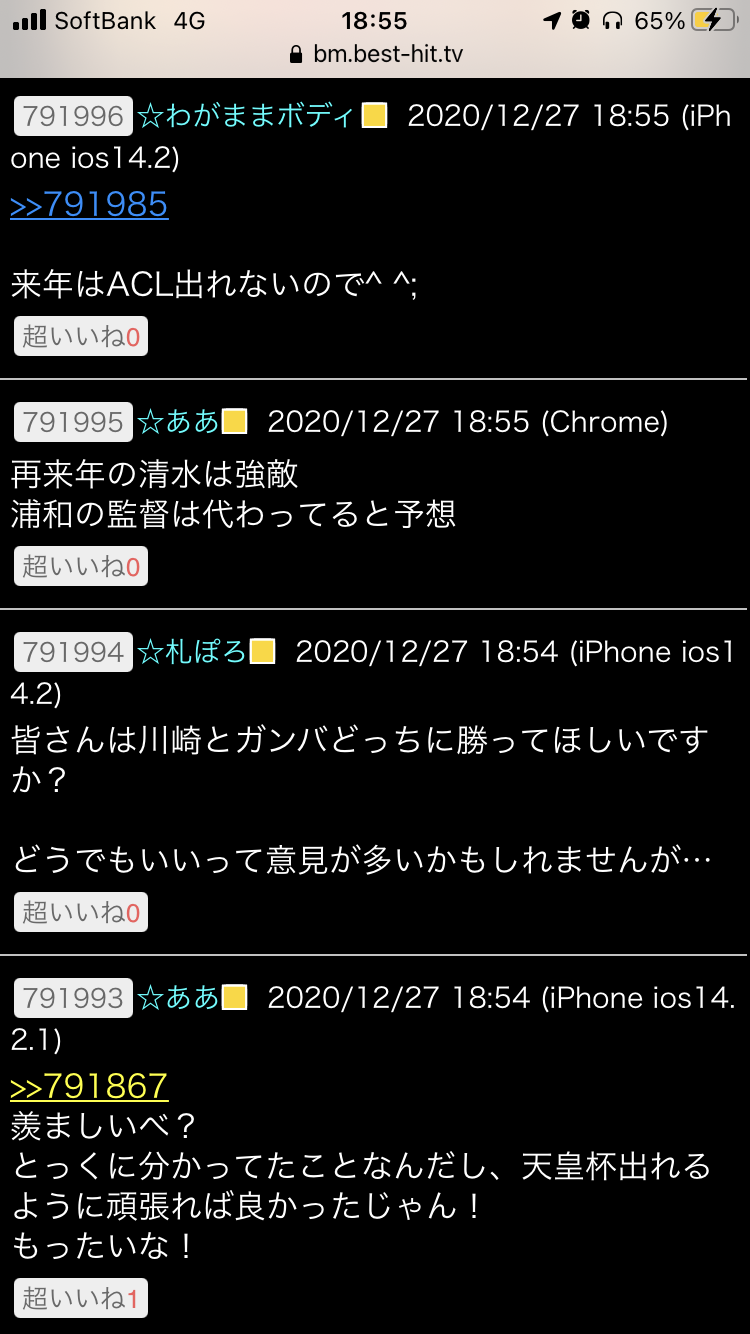The width and height of the screenshot is (750, 1334).
Task: Add 超いいね to post 791993
Action: click(x=81, y=1298)
